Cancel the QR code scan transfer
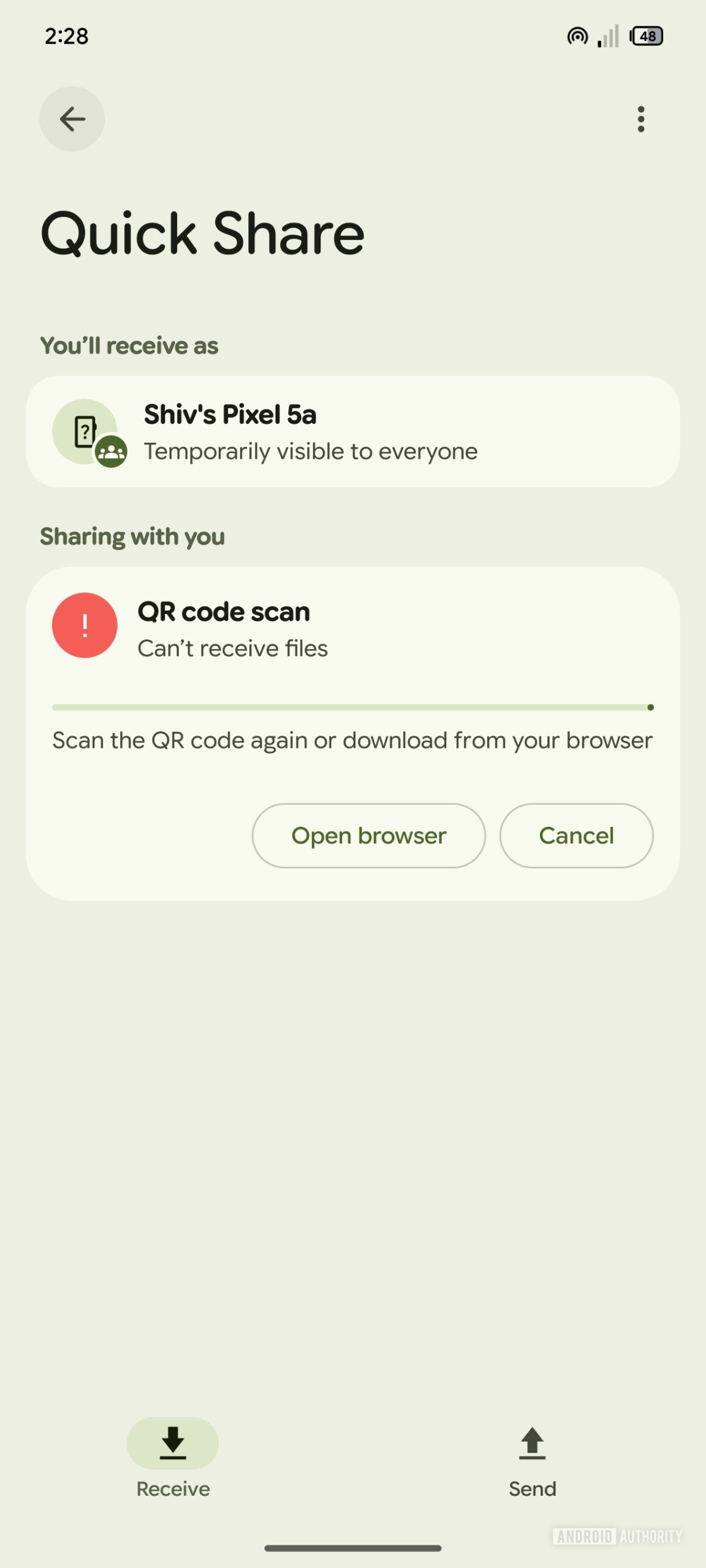The height and width of the screenshot is (1568, 706). tap(575, 835)
